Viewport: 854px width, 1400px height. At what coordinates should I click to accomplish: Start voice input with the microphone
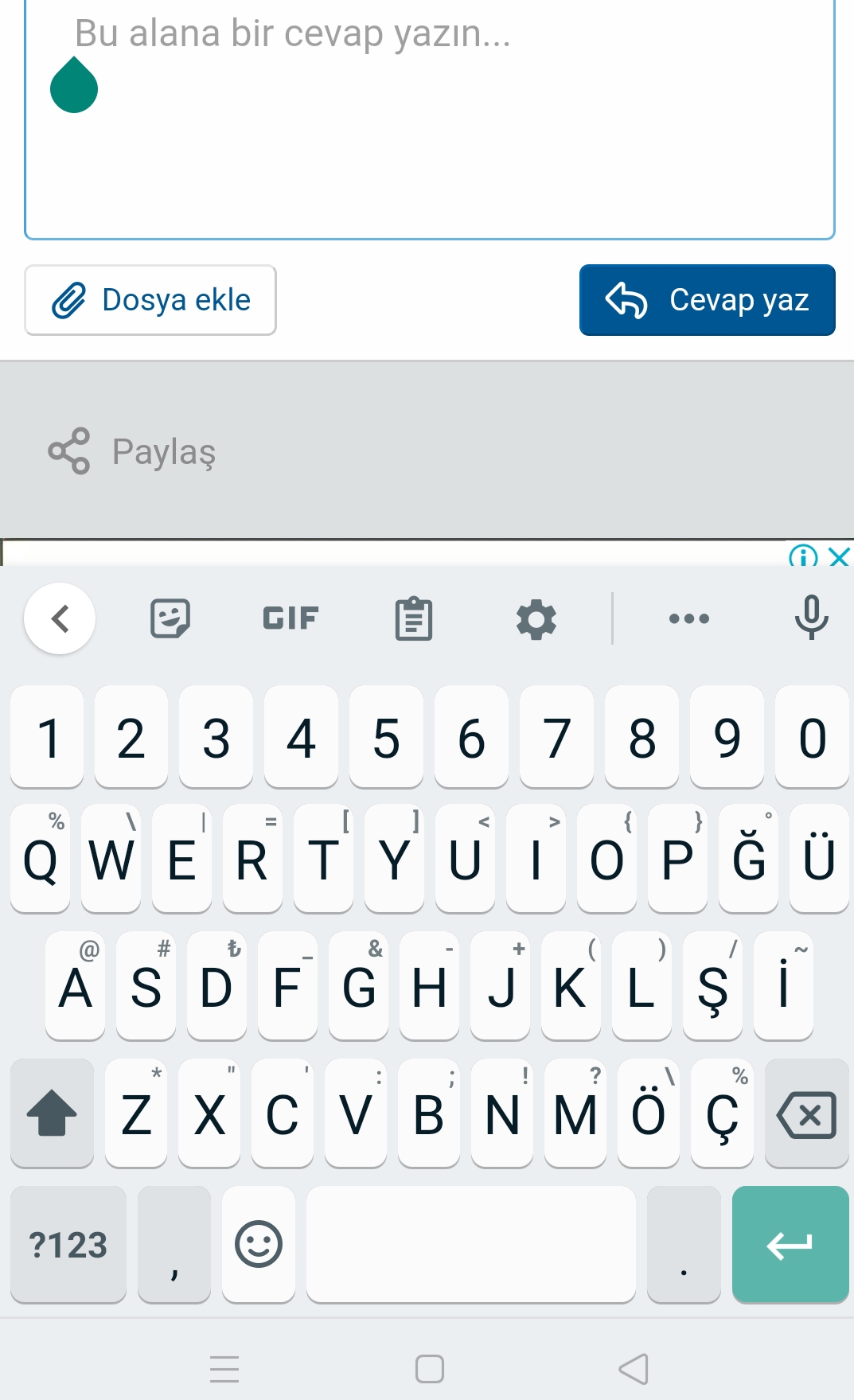click(x=811, y=618)
